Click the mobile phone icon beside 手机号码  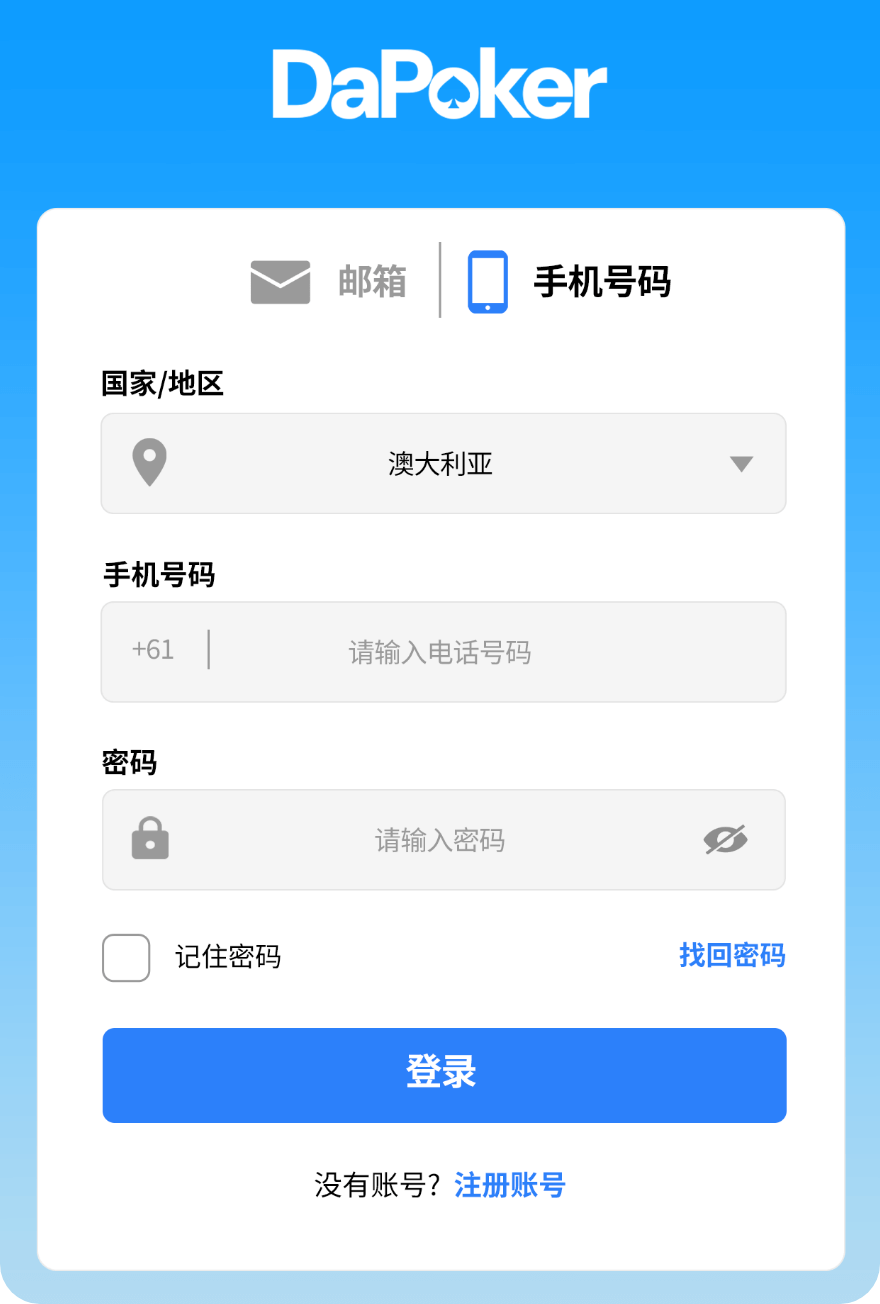coord(487,281)
